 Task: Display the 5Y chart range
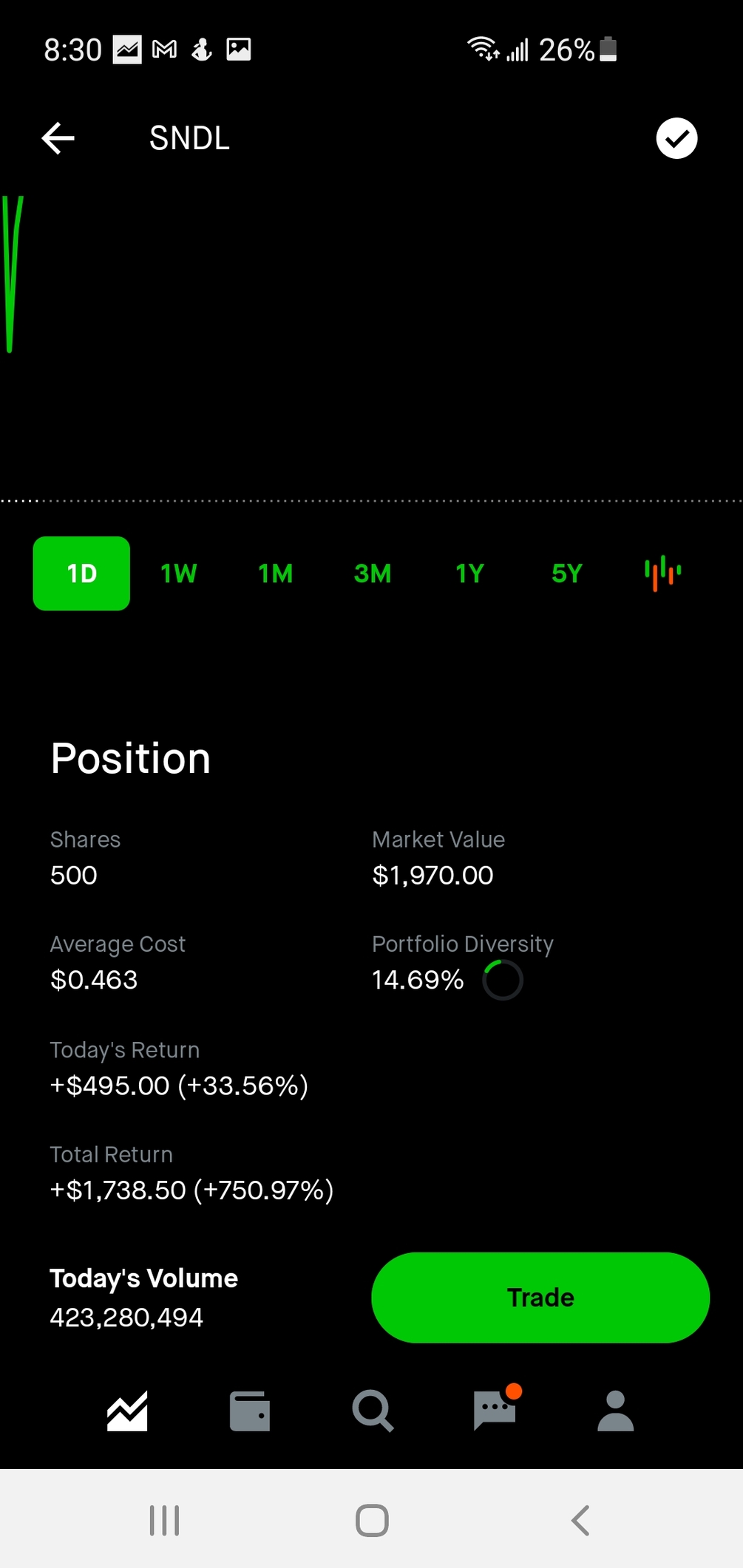point(567,573)
